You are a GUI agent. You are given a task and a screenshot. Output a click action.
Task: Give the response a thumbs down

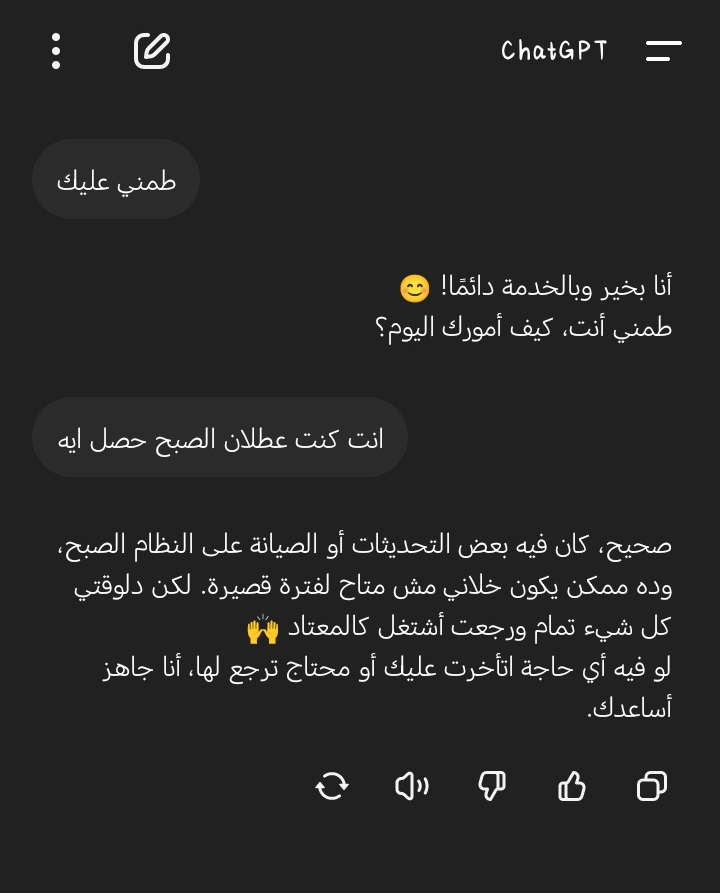492,786
